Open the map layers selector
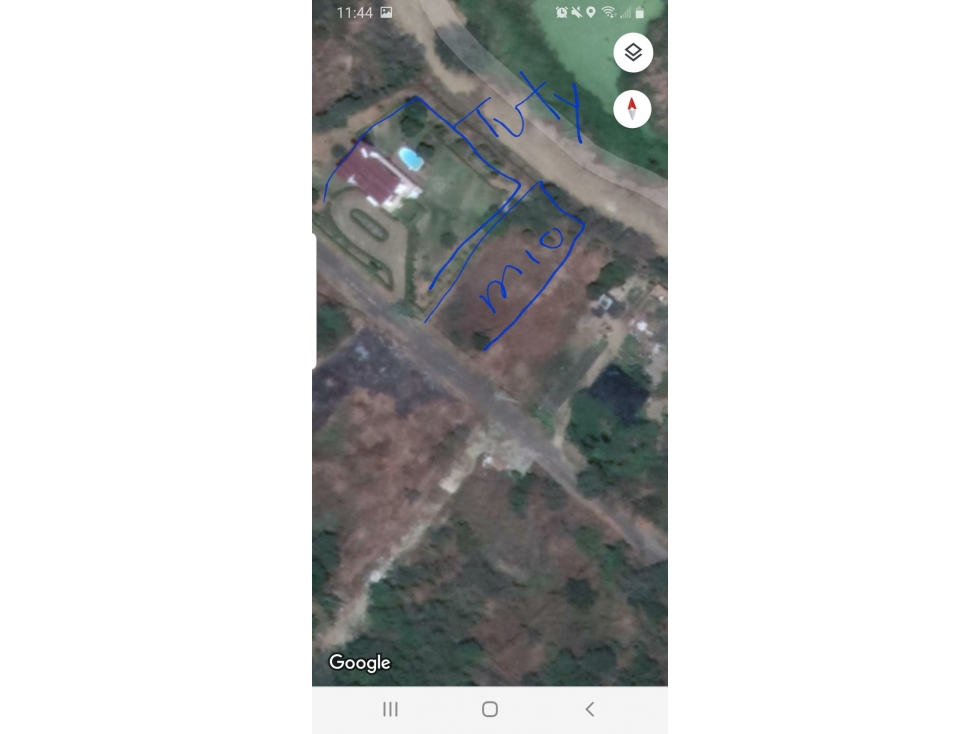This screenshot has height=734, width=979. point(632,52)
